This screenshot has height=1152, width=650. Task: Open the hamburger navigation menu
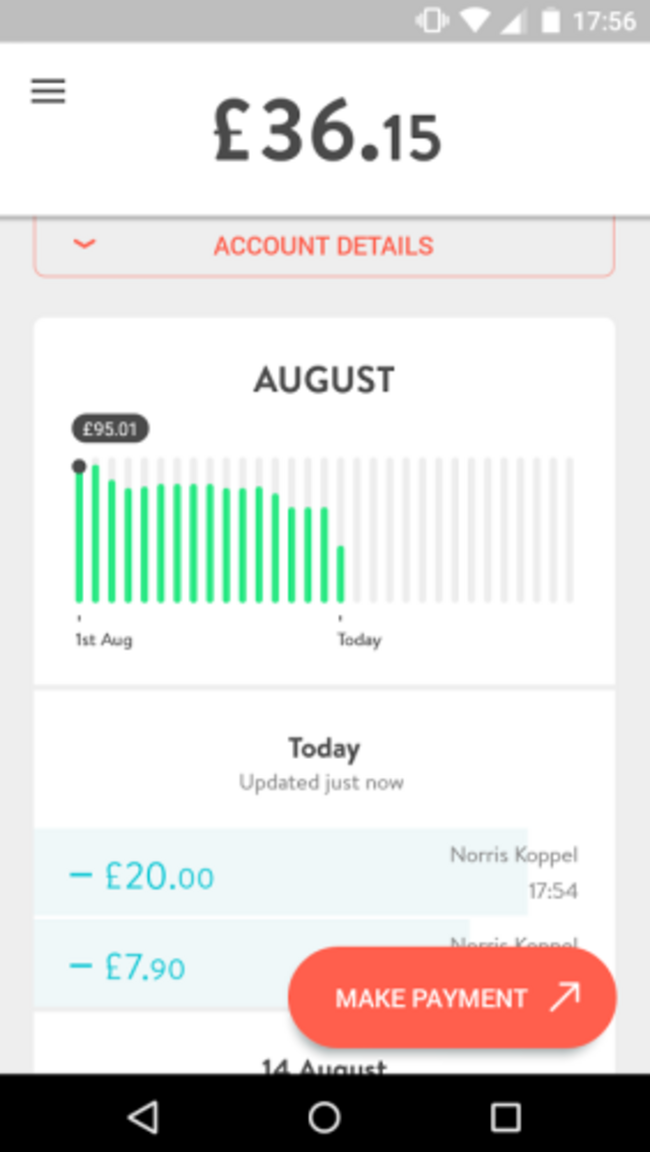pos(48,92)
